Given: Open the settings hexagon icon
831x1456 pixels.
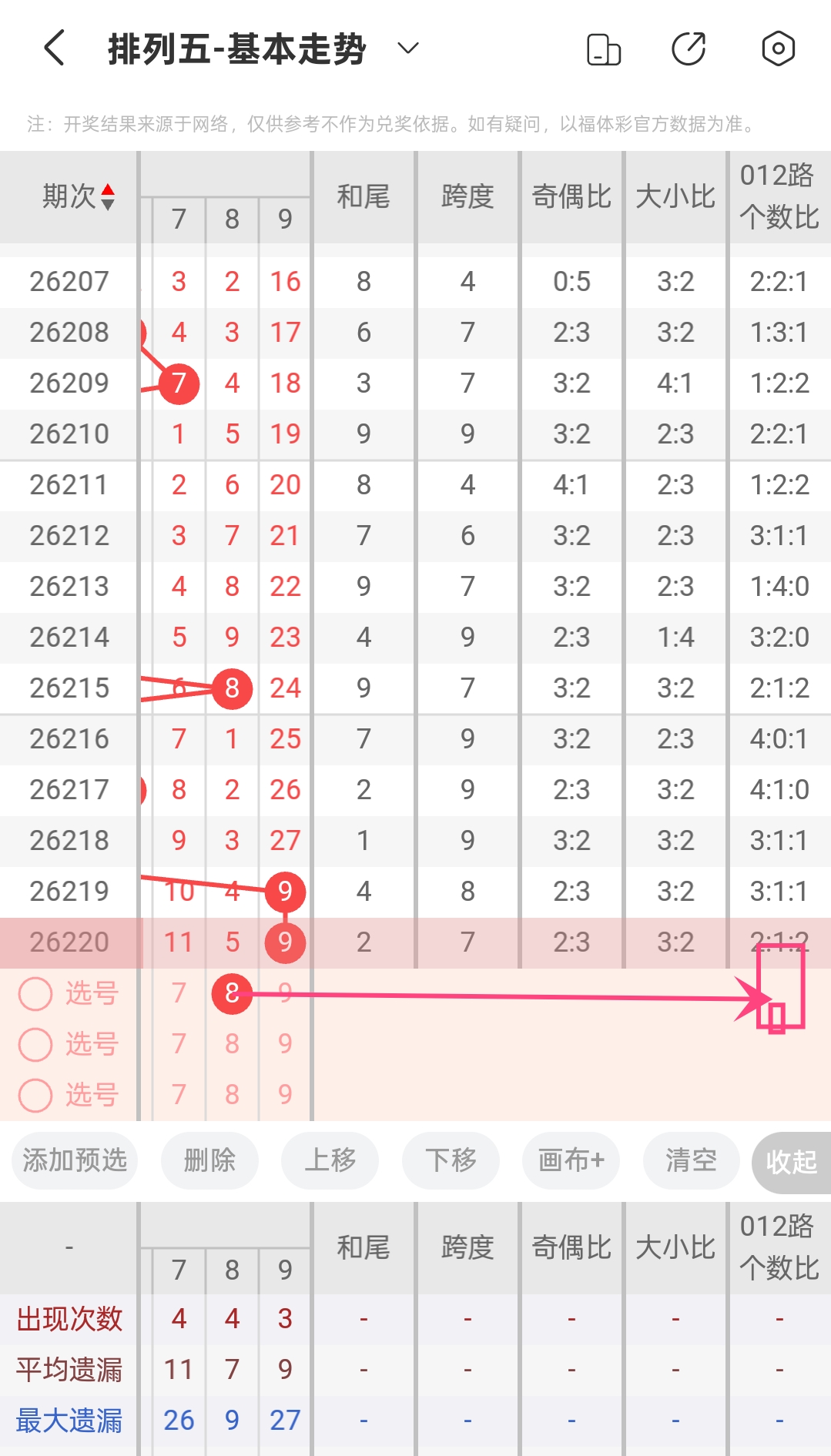Looking at the screenshot, I should pyautogui.click(x=778, y=49).
